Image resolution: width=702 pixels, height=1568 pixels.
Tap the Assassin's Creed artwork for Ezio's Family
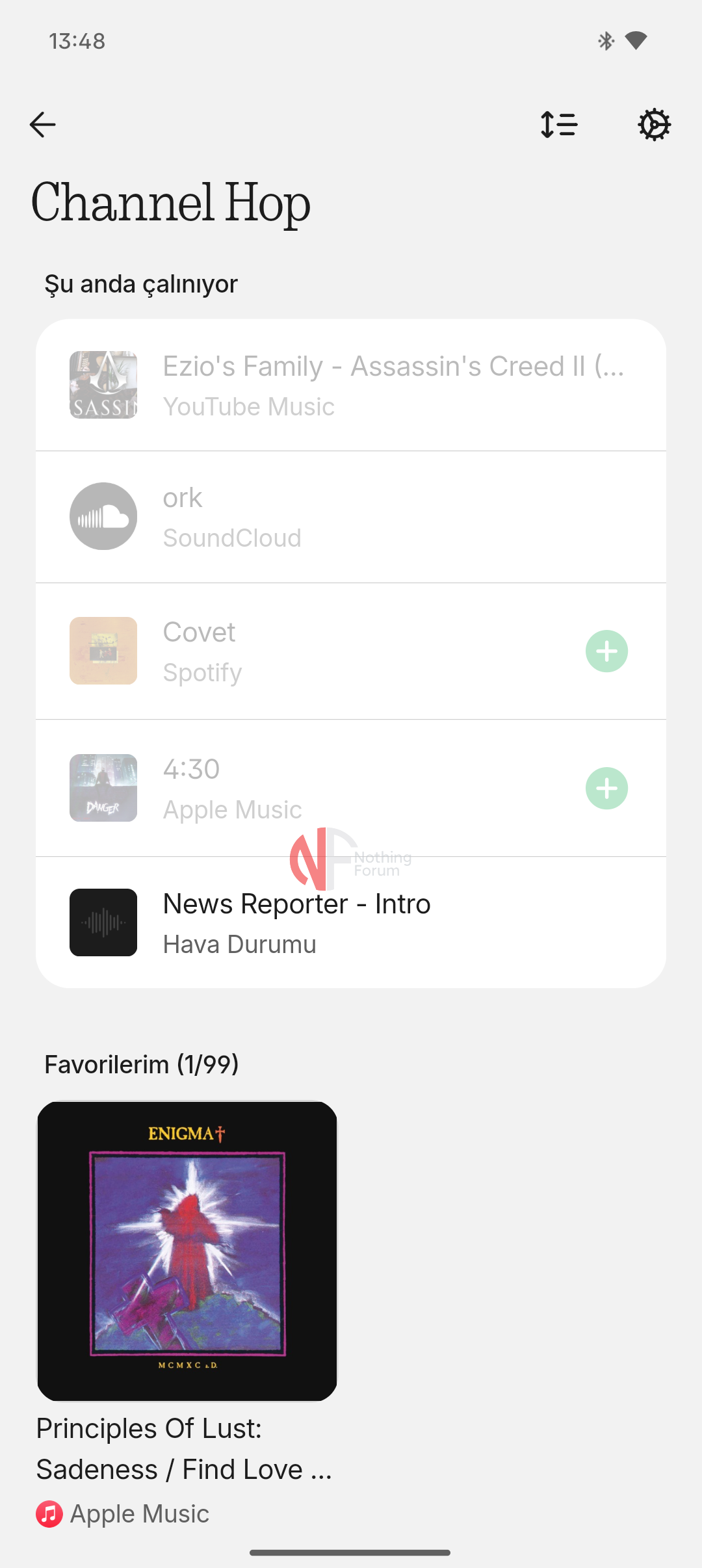(x=103, y=384)
